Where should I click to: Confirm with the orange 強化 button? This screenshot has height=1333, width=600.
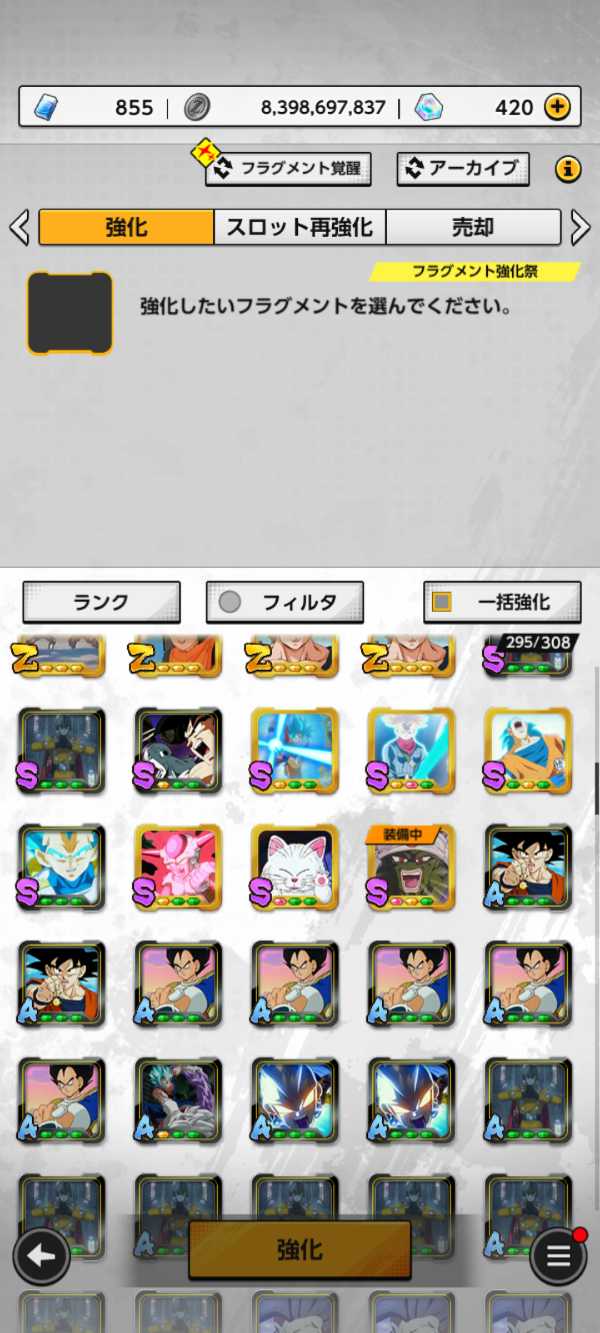click(x=299, y=1249)
